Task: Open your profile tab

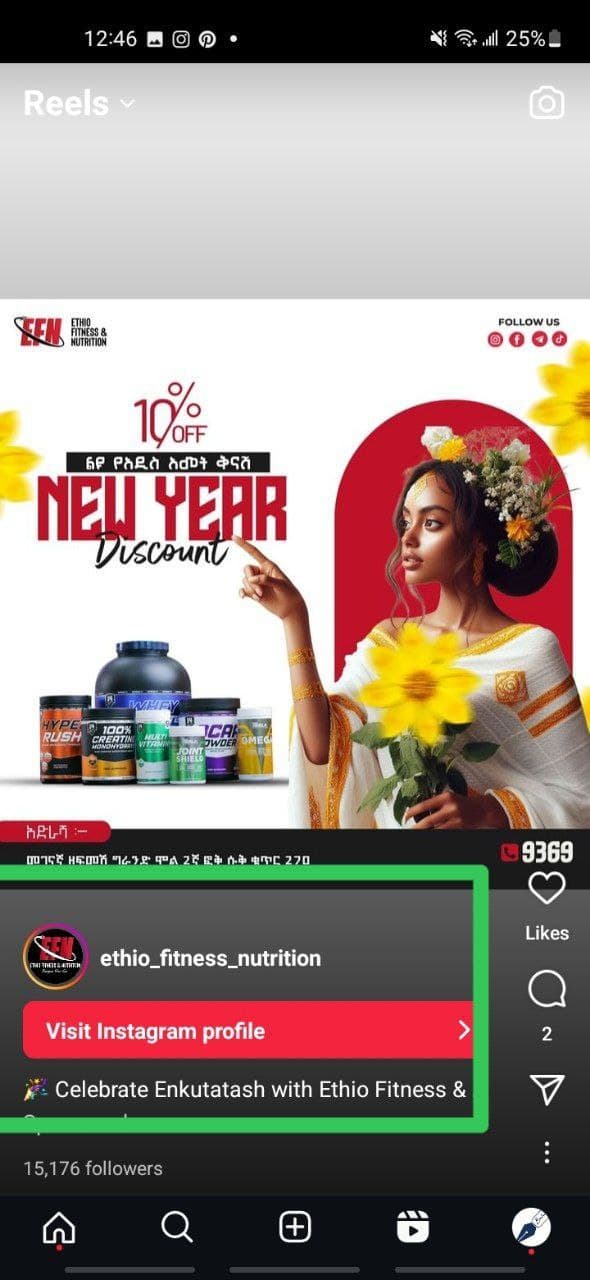Action: tap(530, 1226)
